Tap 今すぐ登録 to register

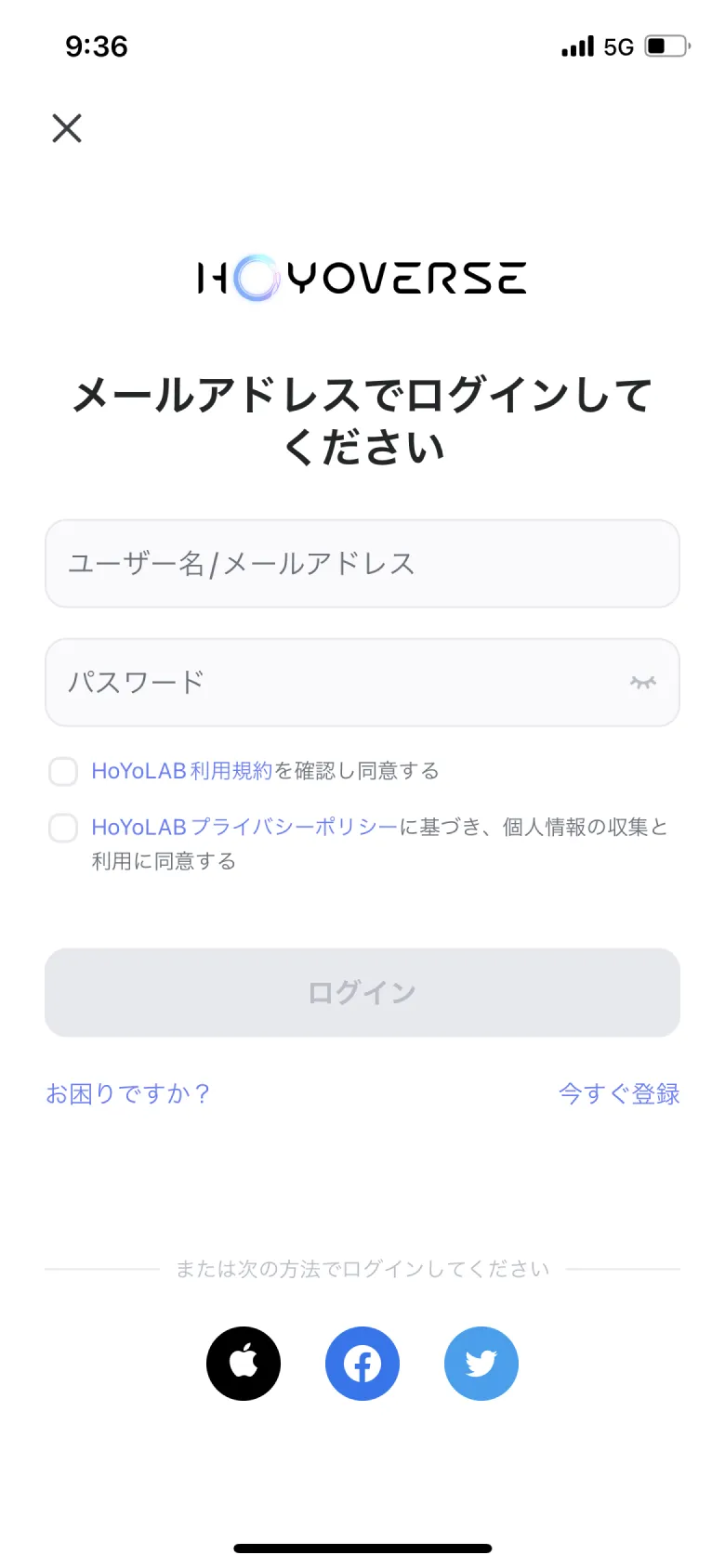click(620, 1093)
